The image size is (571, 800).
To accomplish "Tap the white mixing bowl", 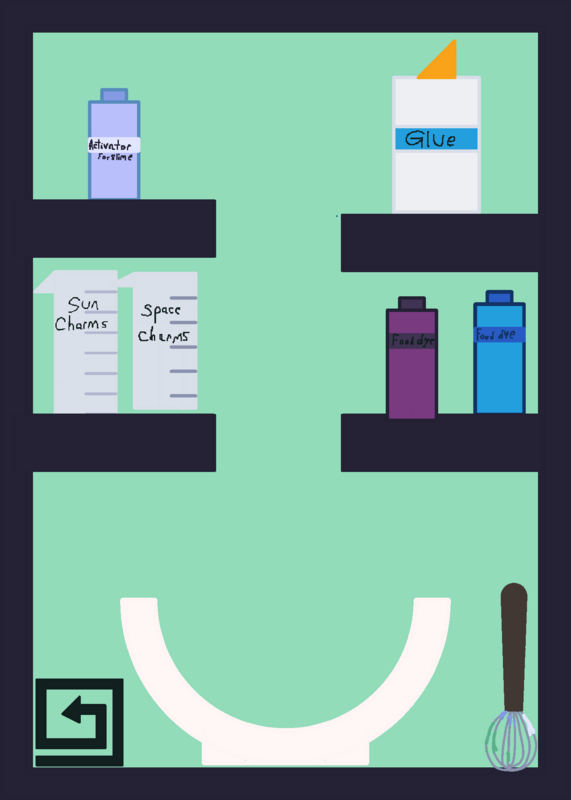I will (285, 681).
